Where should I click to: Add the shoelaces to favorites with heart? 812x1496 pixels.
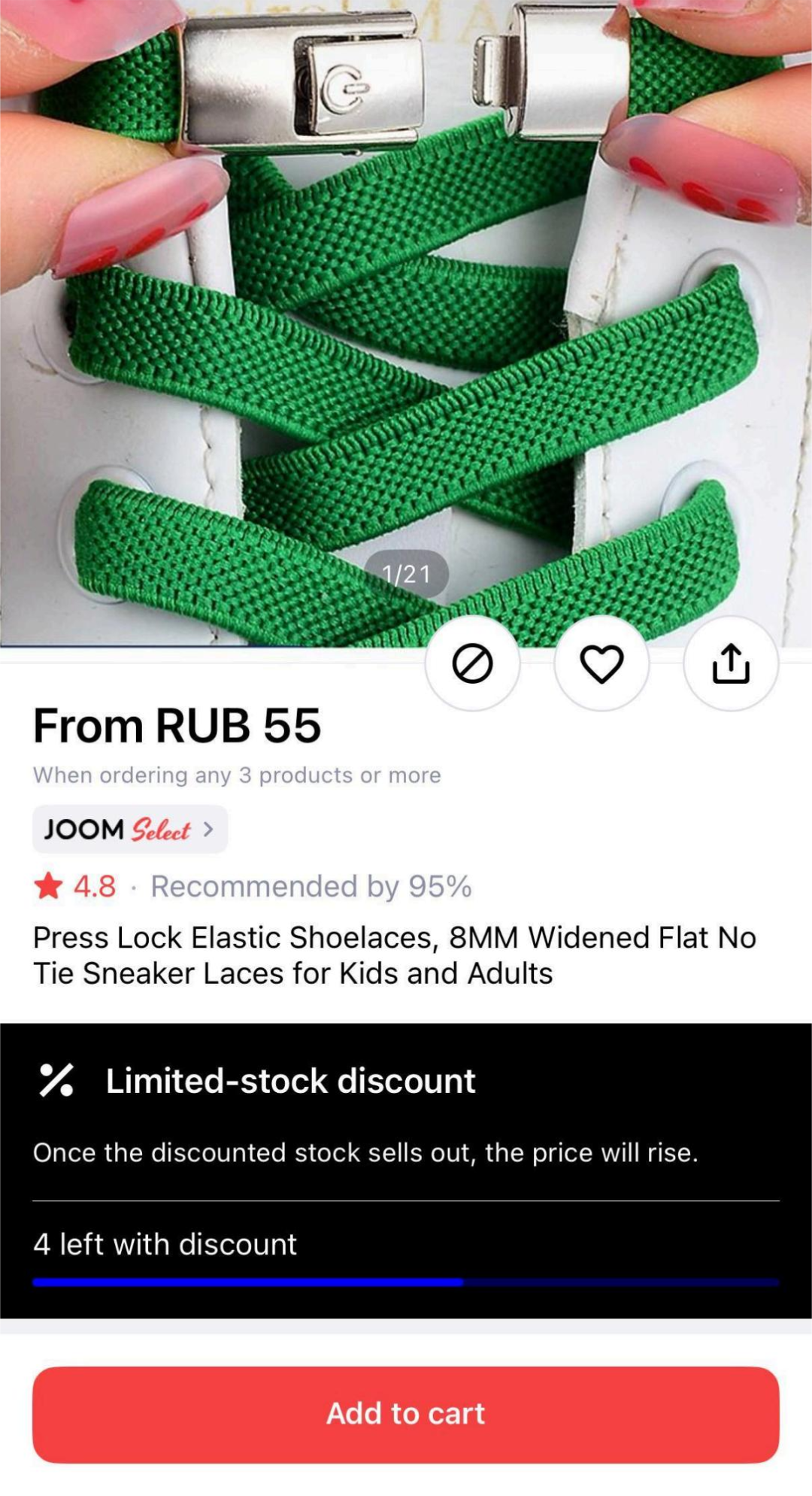[x=601, y=663]
